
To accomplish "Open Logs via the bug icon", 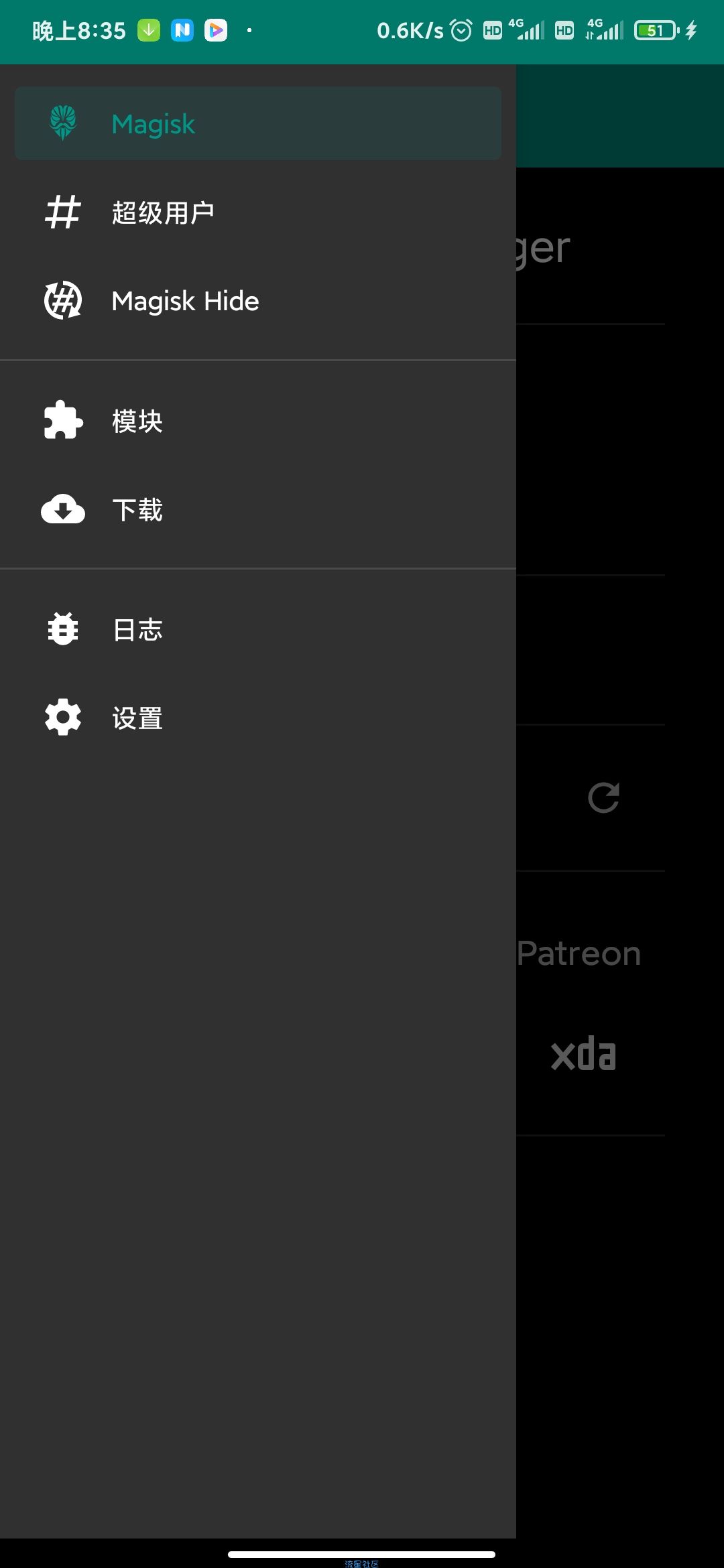I will pyautogui.click(x=62, y=629).
